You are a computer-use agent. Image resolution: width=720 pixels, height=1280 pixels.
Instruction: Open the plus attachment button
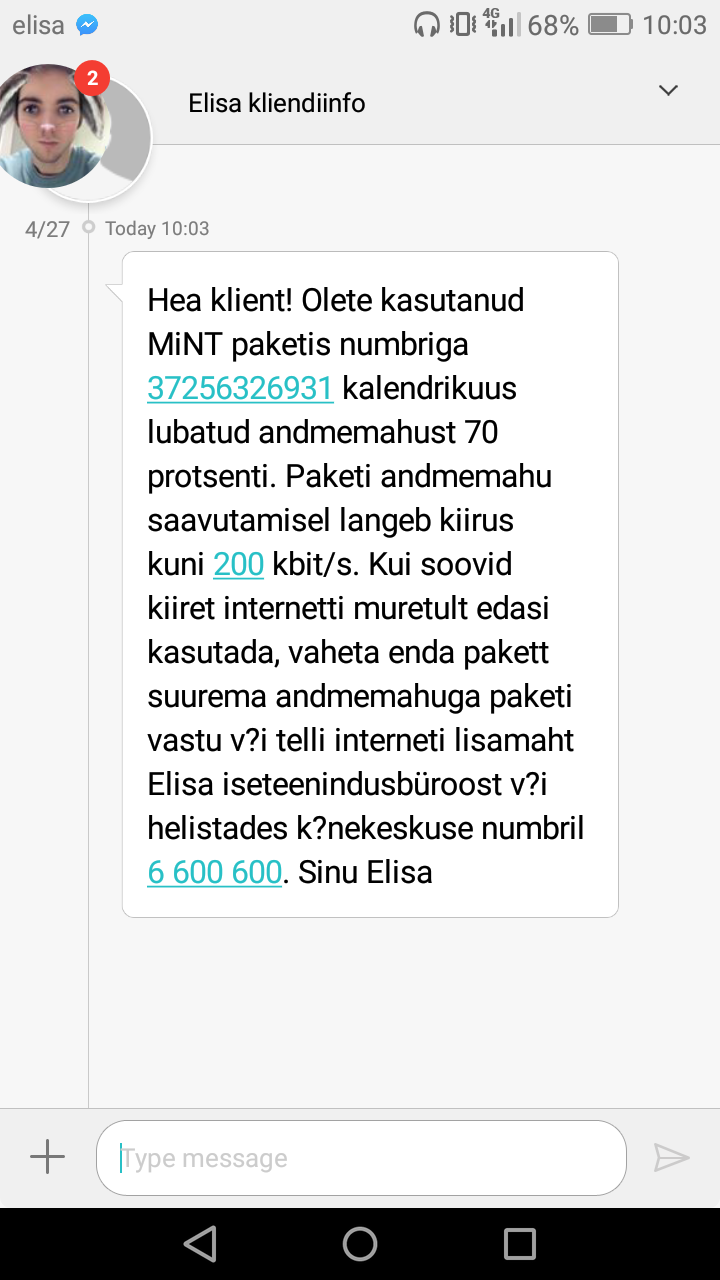(x=47, y=1158)
